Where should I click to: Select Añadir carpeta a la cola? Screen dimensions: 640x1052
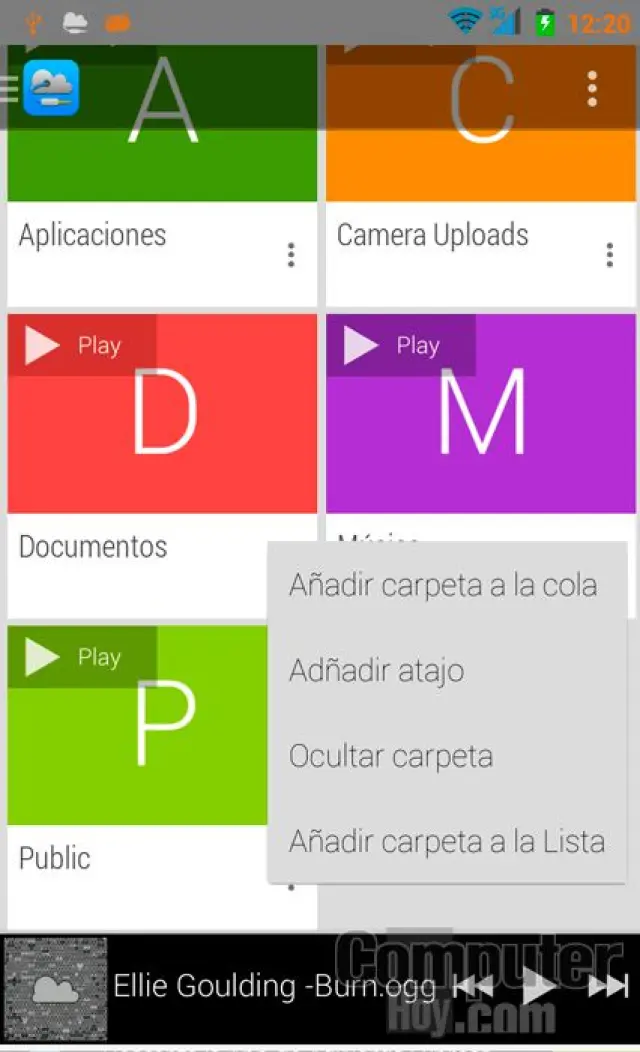click(x=443, y=585)
